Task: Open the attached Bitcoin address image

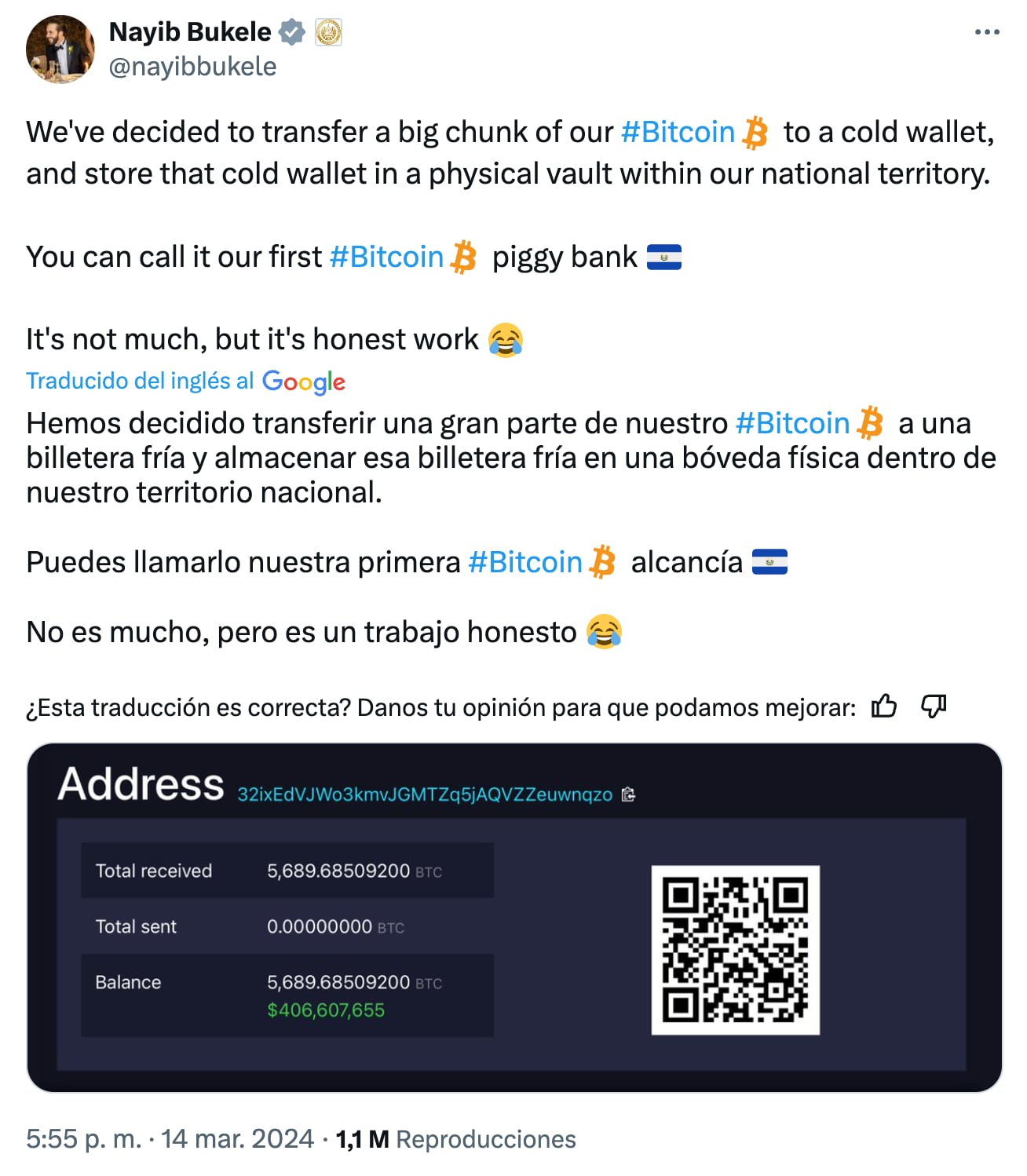Action: click(514, 917)
